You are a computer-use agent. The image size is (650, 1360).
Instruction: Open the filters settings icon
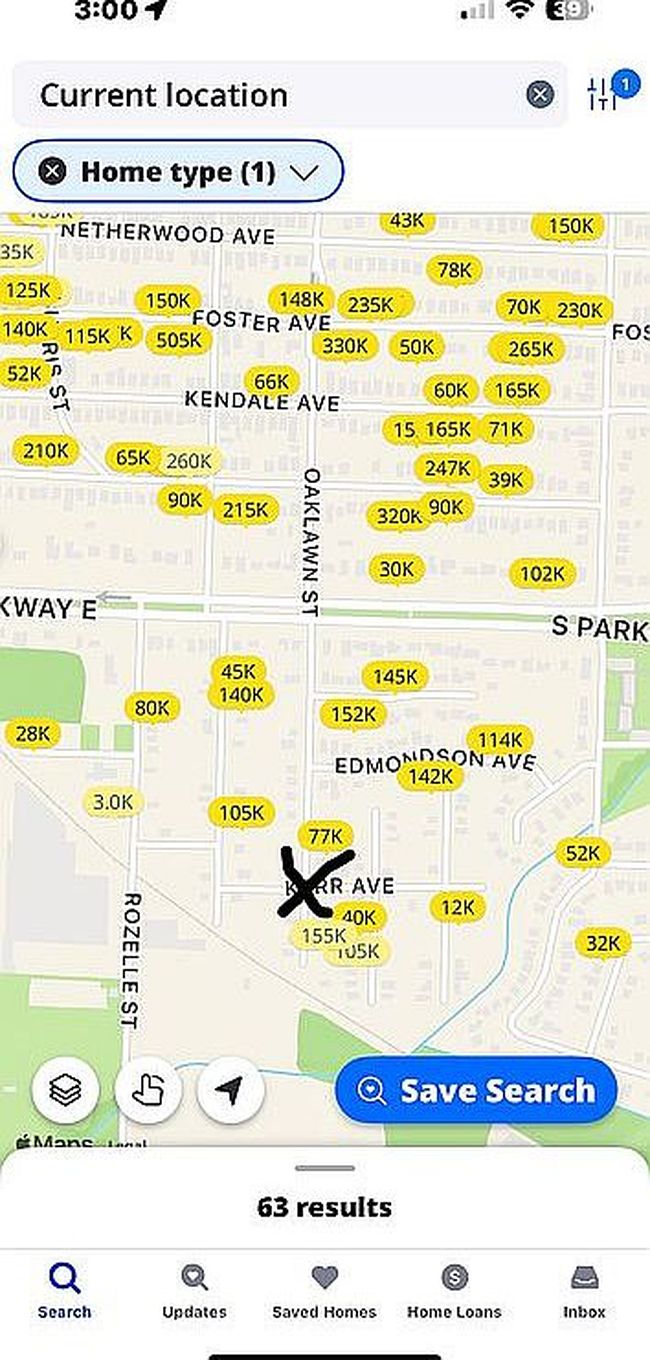604,95
